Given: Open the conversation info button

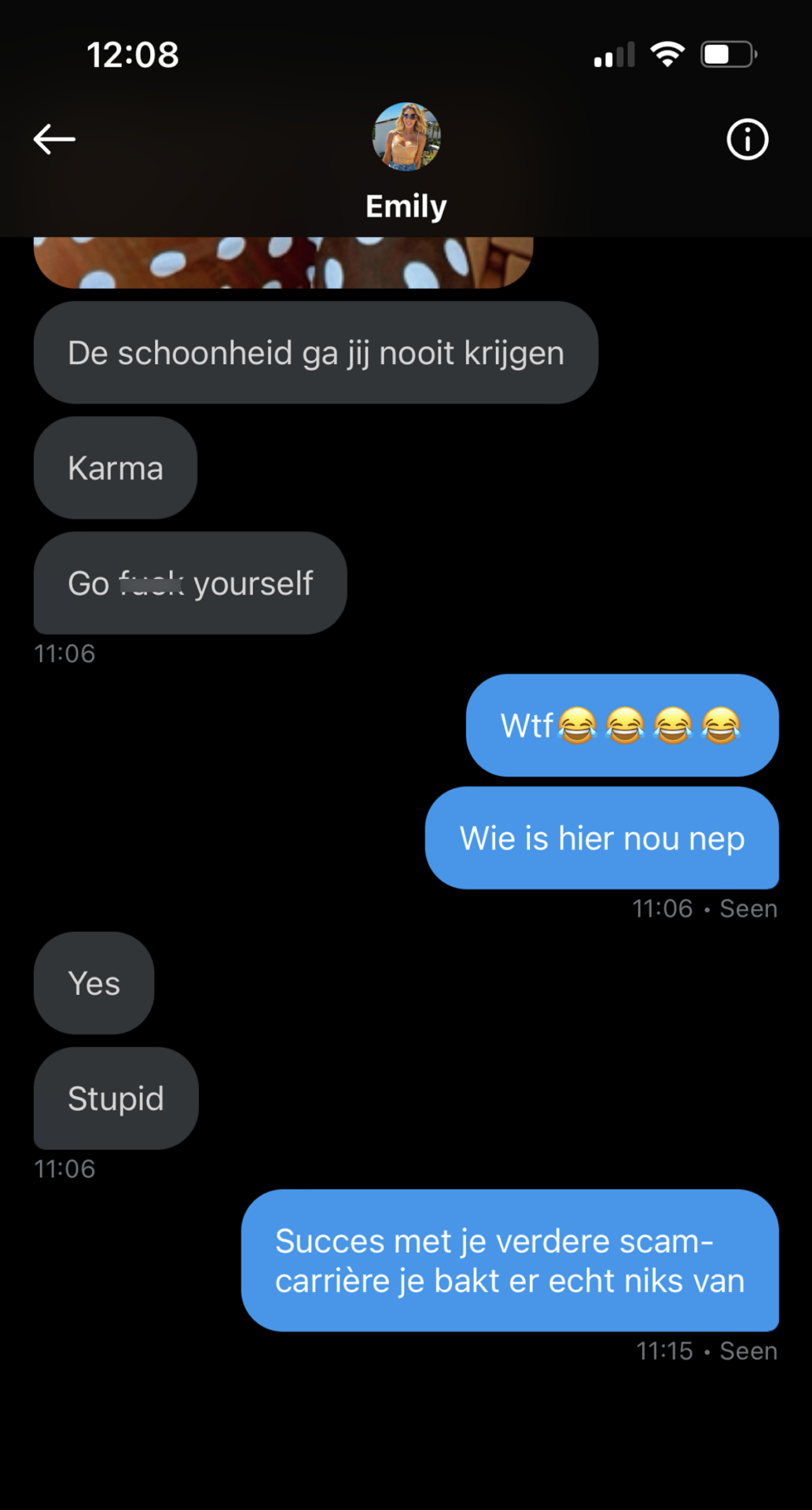Looking at the screenshot, I should [746, 140].
